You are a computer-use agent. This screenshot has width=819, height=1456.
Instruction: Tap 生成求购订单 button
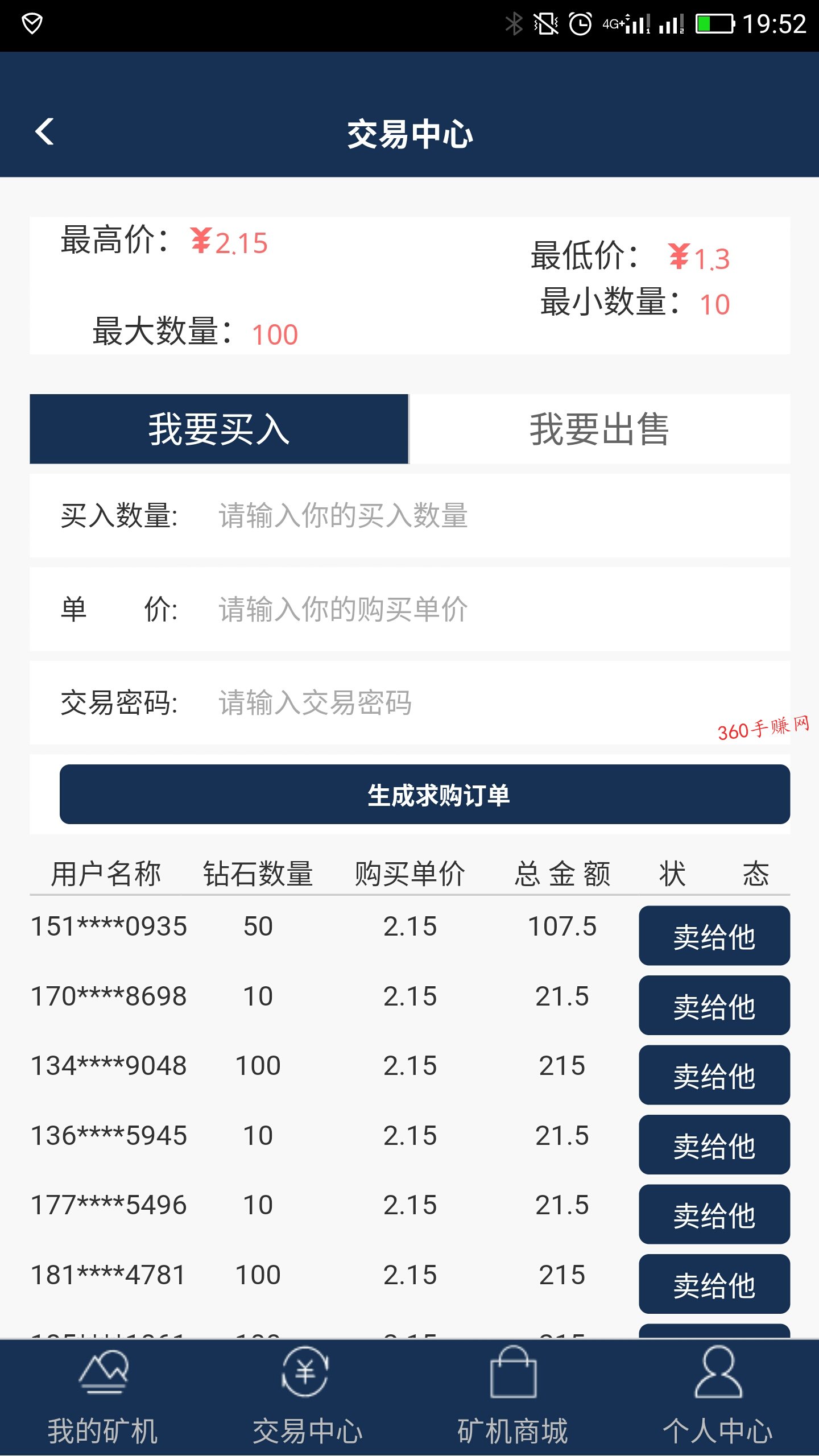click(424, 794)
